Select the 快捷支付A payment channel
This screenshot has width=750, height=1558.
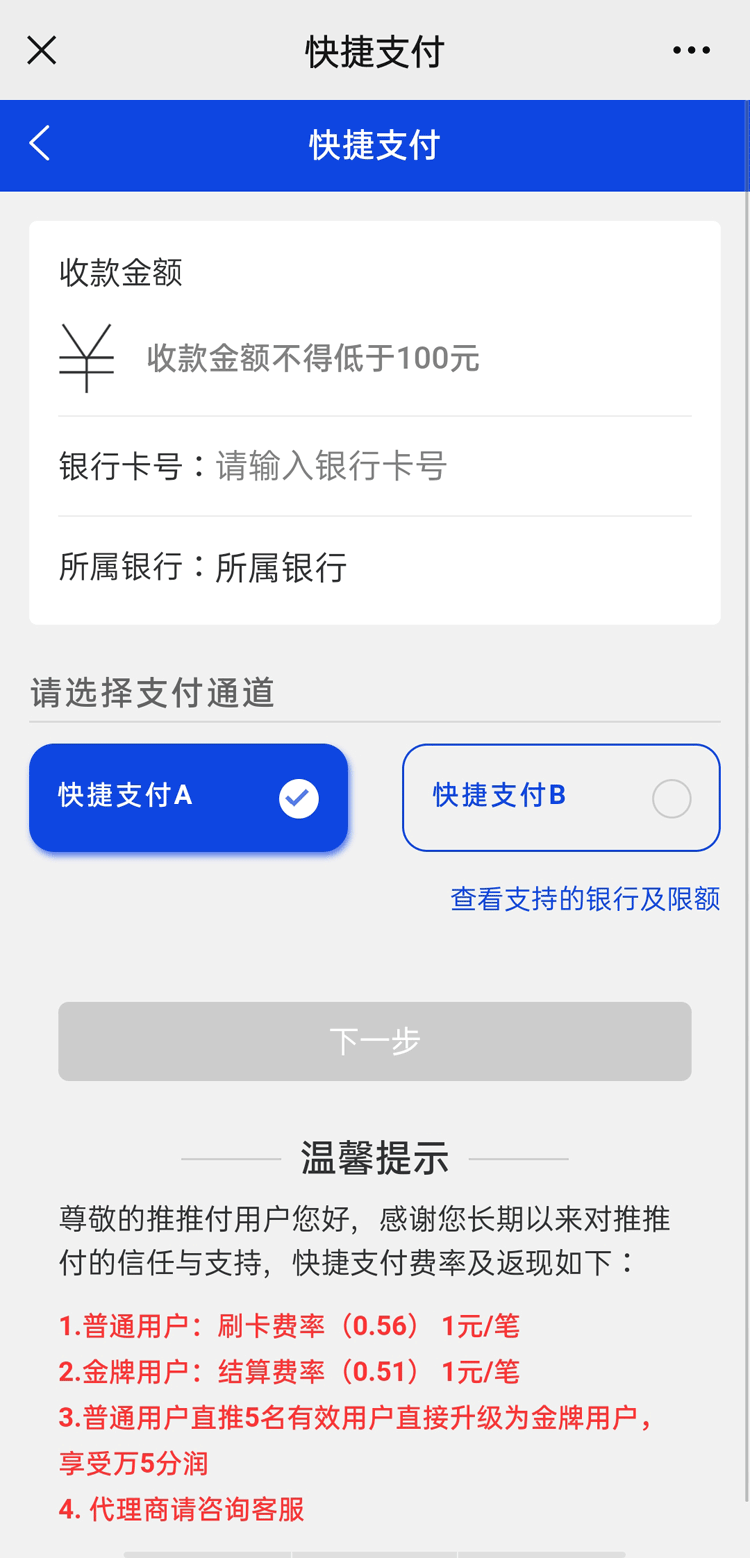pos(188,797)
